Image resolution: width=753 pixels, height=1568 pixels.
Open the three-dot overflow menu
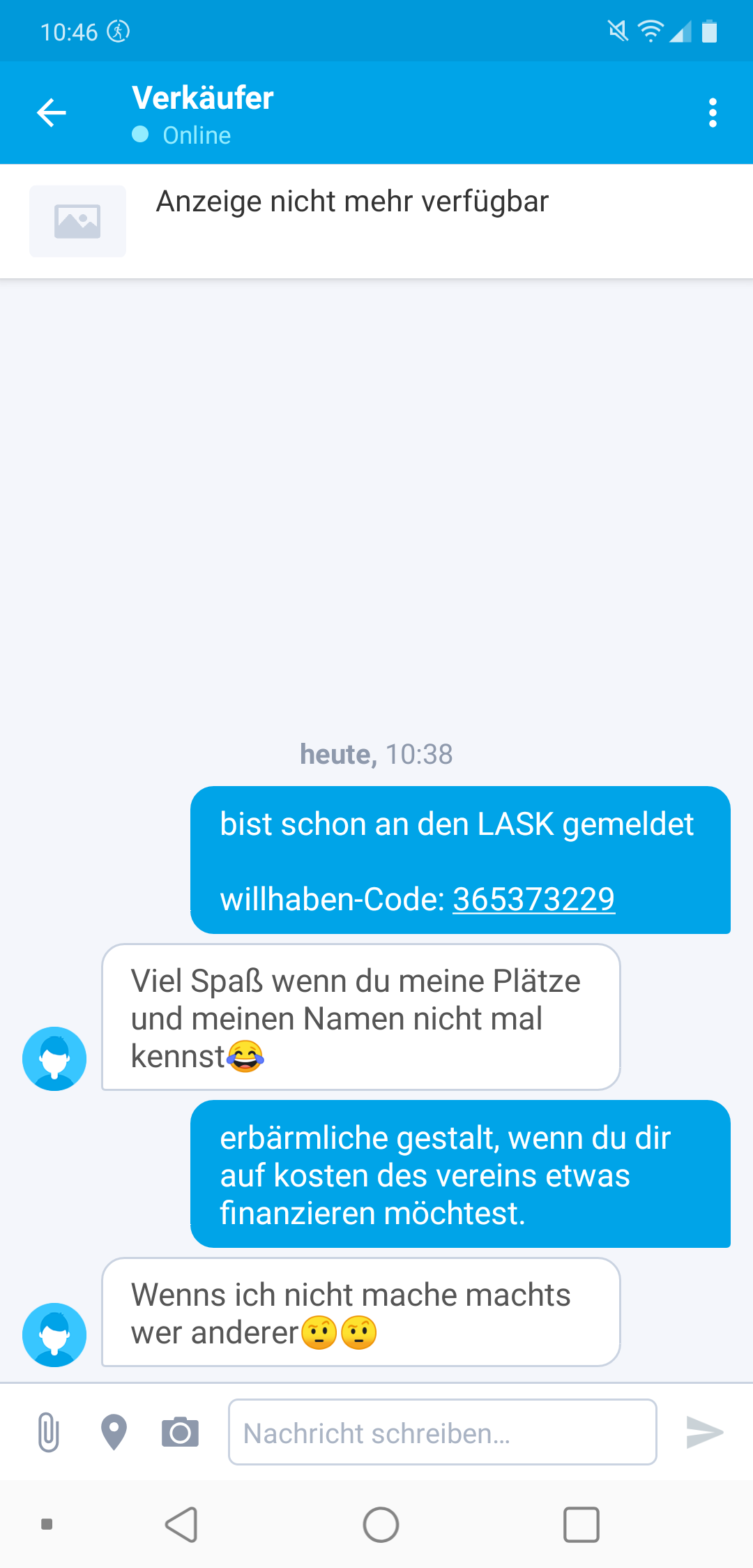point(712,113)
